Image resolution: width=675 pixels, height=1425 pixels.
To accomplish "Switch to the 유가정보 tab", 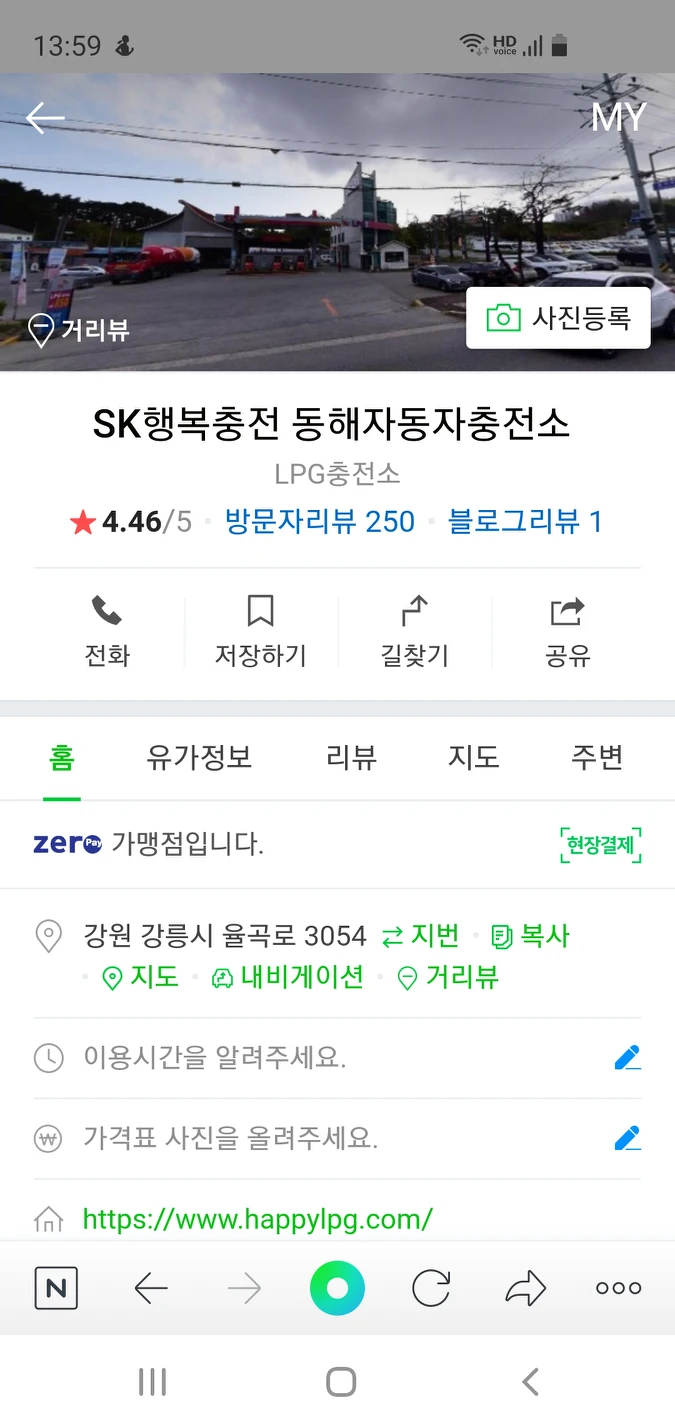I will tap(199, 758).
